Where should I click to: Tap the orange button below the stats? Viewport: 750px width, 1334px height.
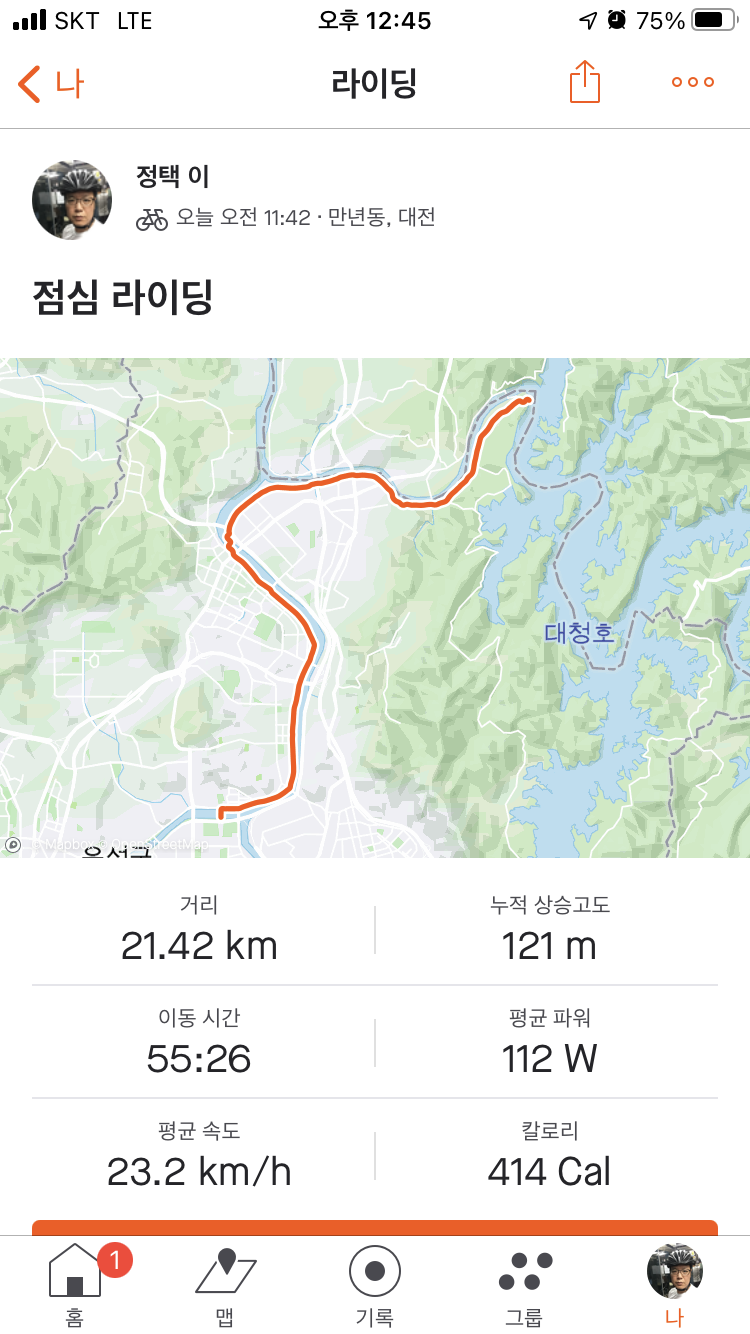click(x=375, y=1227)
